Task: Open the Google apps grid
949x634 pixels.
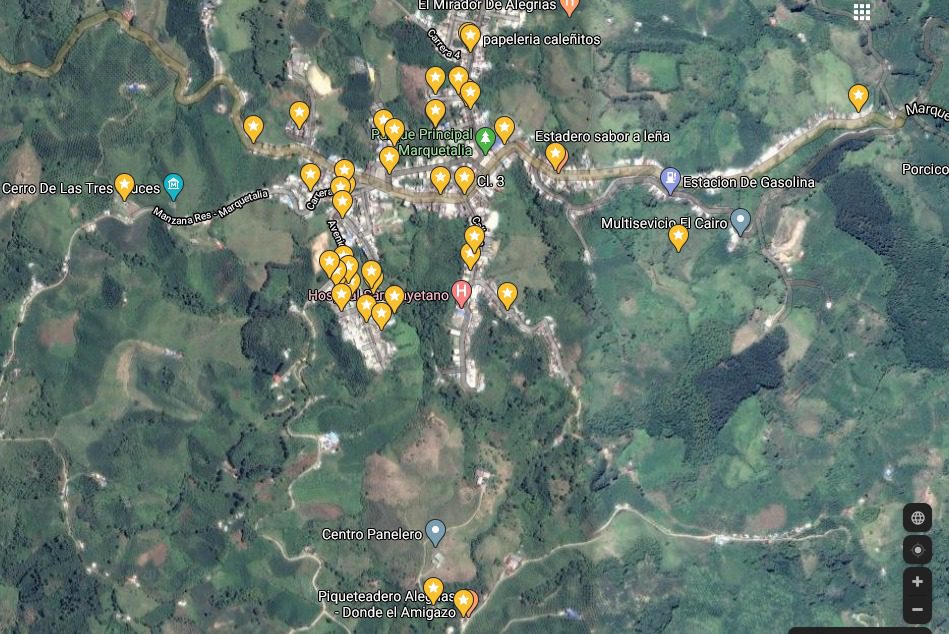Action: pyautogui.click(x=861, y=12)
